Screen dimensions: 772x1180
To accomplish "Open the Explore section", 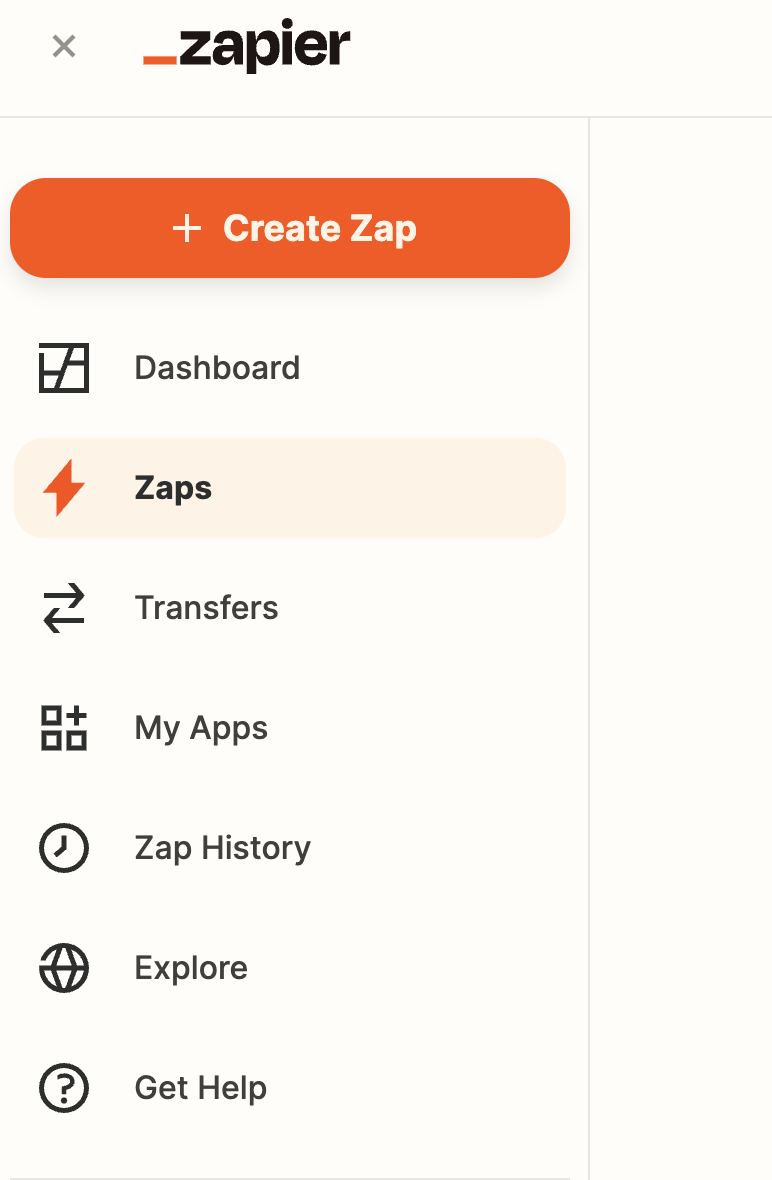I will pyautogui.click(x=190, y=968).
